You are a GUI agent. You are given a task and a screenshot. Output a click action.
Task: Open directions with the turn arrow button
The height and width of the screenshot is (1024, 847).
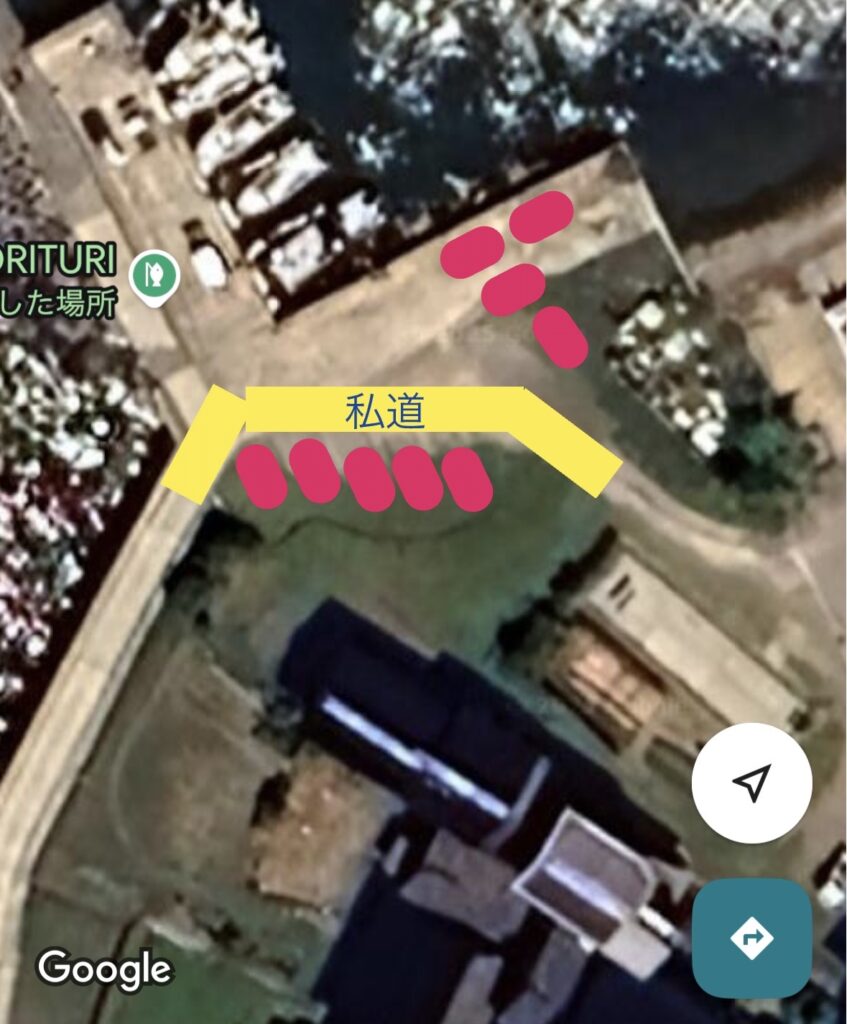coord(752,938)
